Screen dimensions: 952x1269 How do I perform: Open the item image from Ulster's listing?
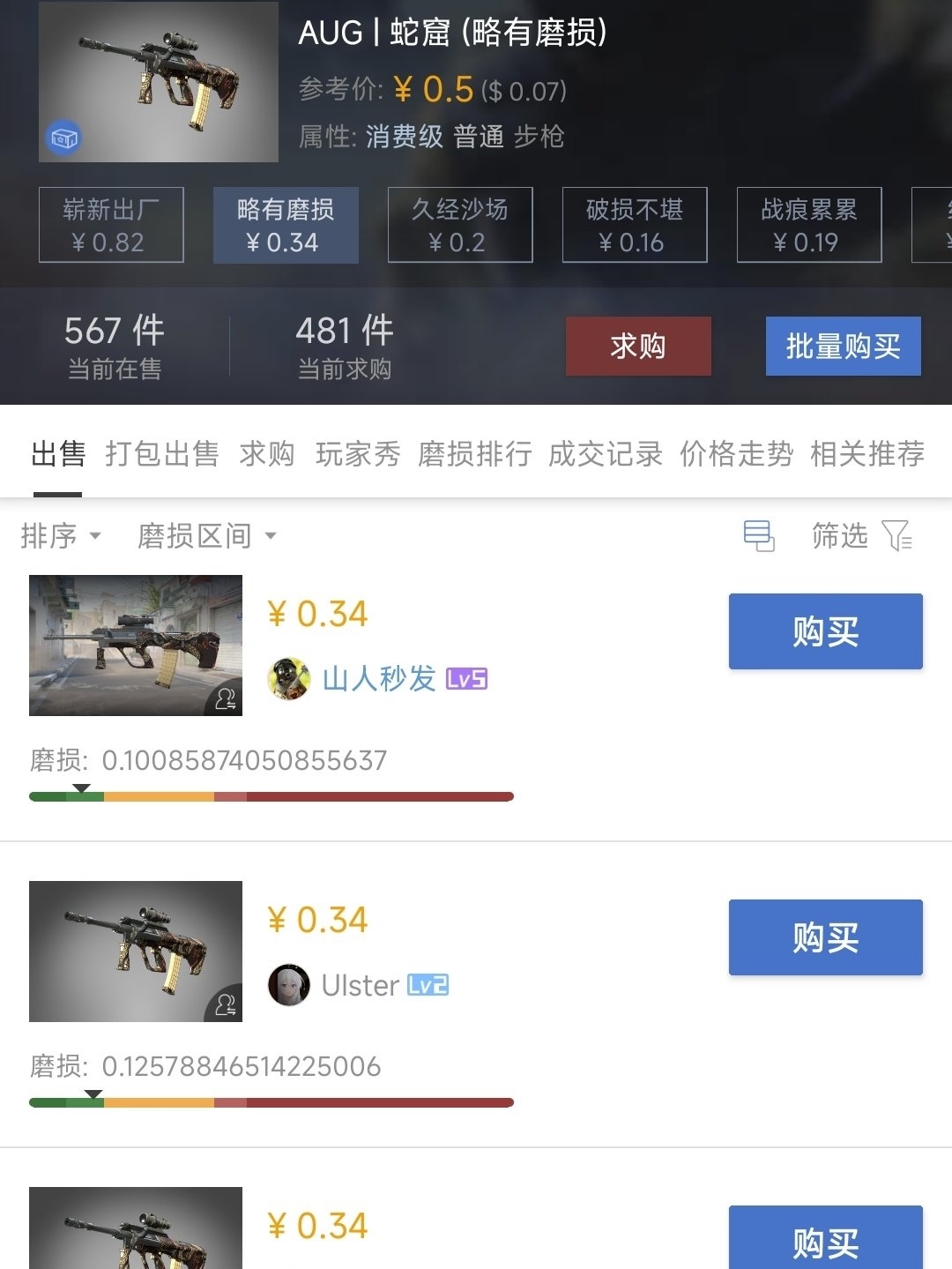(136, 951)
